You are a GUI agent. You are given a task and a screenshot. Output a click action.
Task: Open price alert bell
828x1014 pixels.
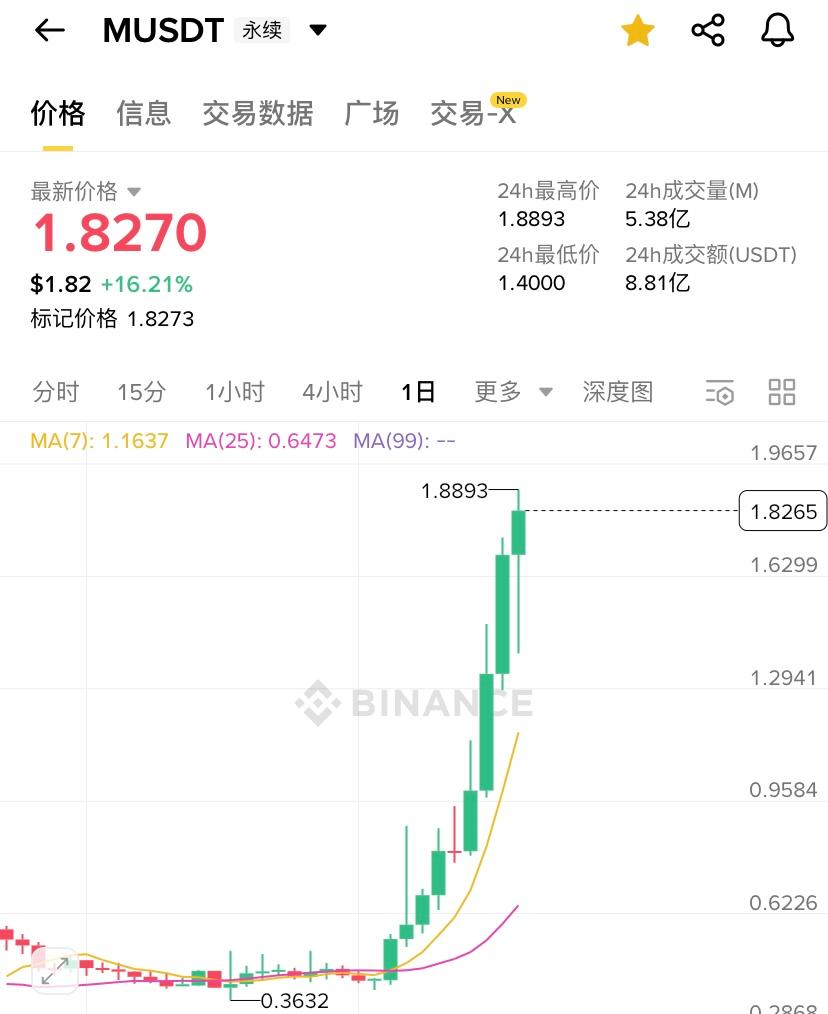point(777,31)
